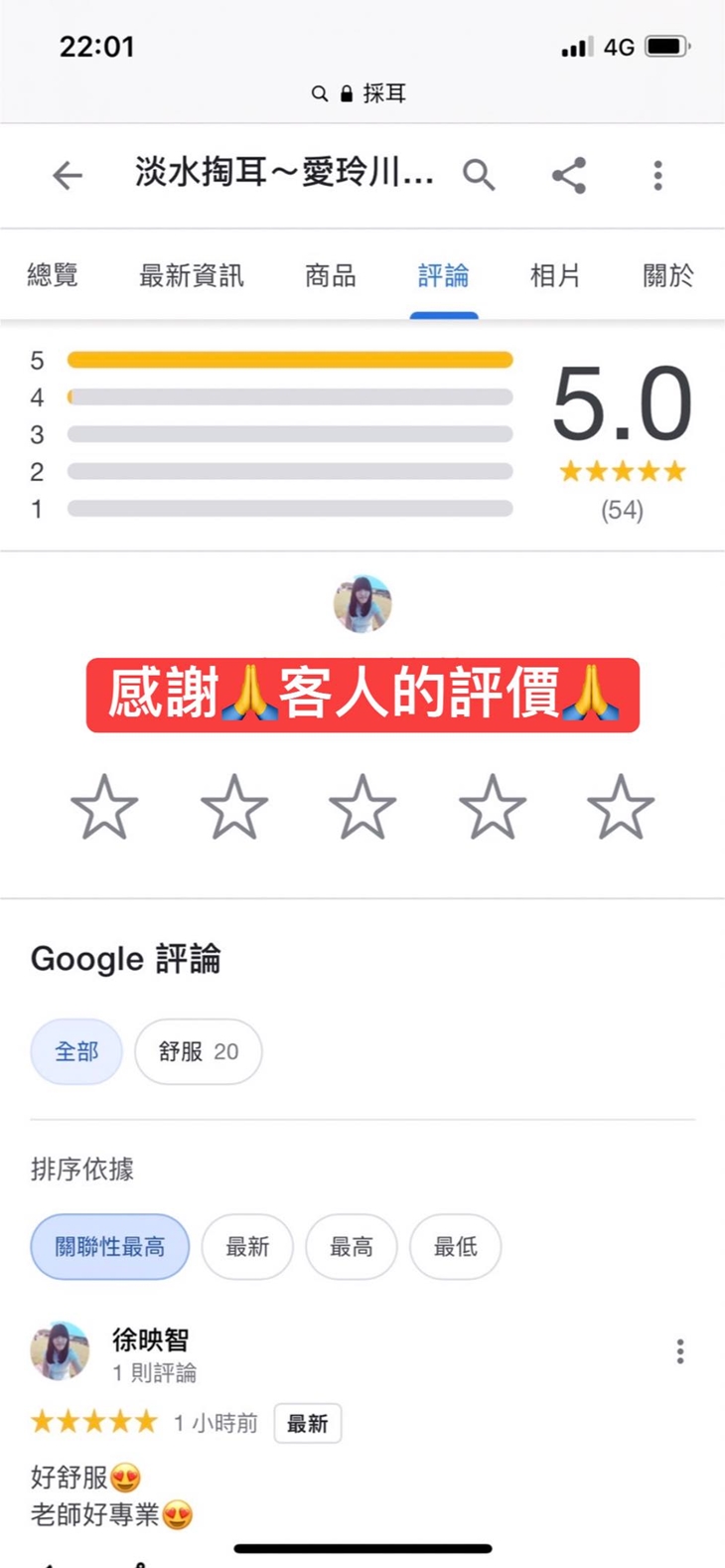The width and height of the screenshot is (725, 1568).
Task: Filter reviews by the 舒服 keyword
Action: 199,1051
